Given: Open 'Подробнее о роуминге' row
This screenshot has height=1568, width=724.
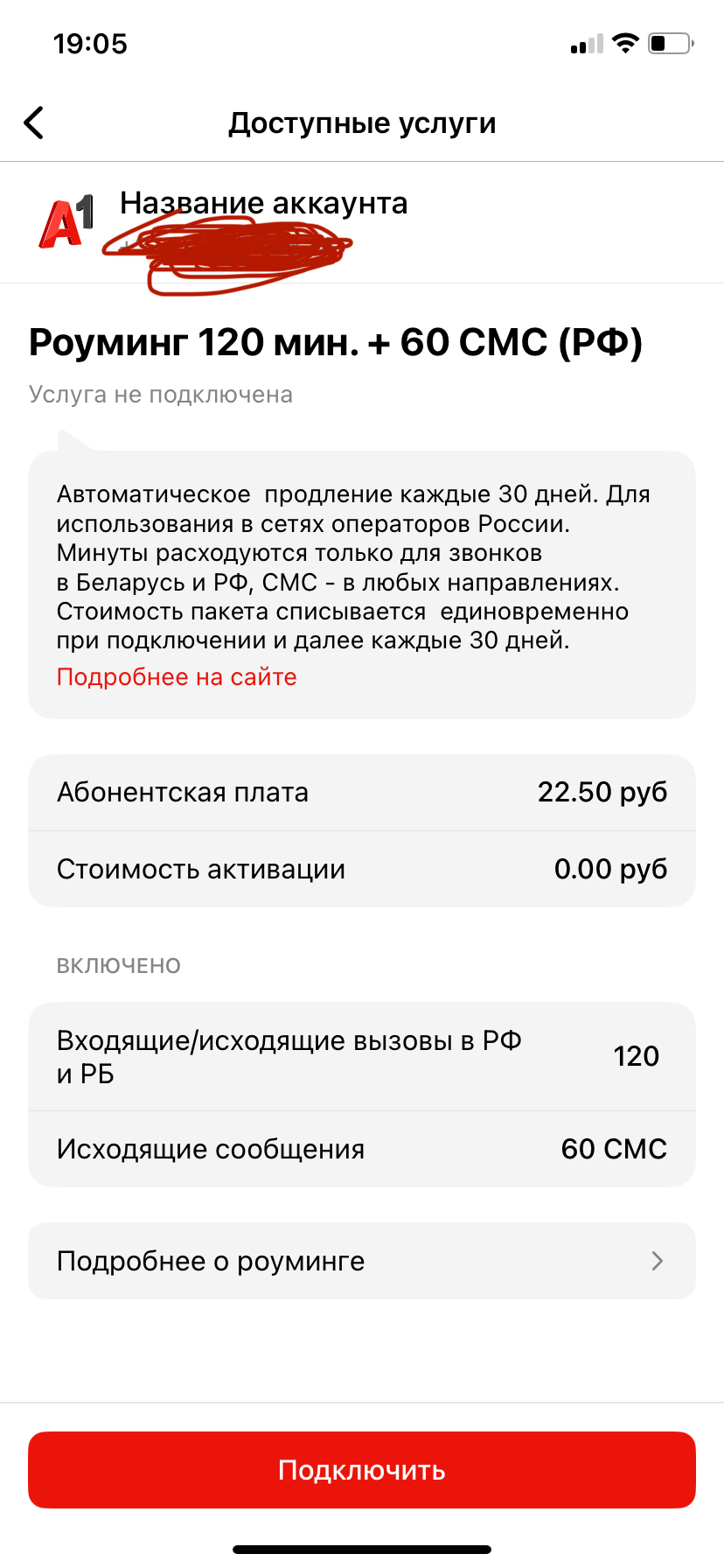Looking at the screenshot, I should 361,1261.
